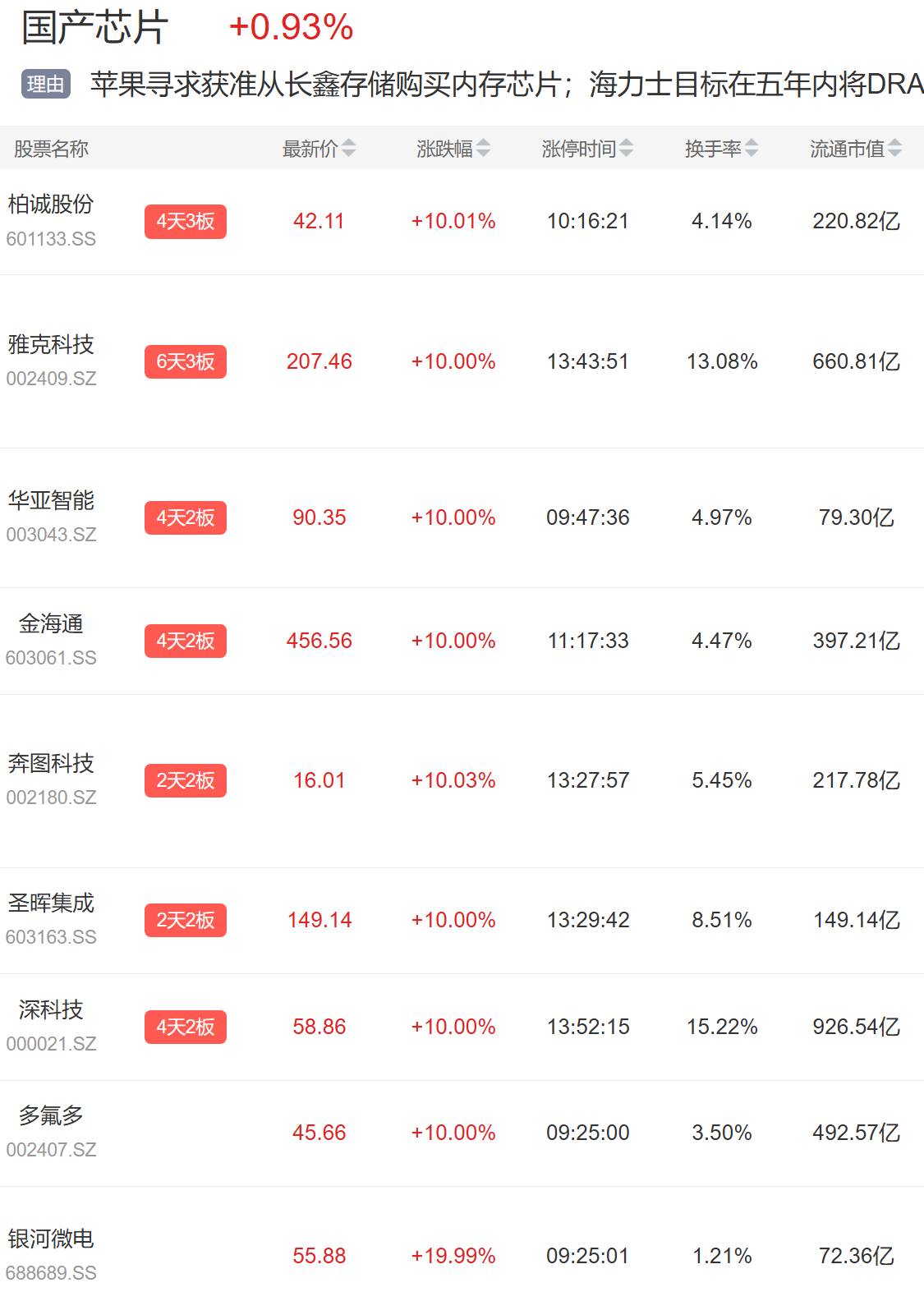
Task: Sort by 涨停时间 column
Action: coord(587,149)
